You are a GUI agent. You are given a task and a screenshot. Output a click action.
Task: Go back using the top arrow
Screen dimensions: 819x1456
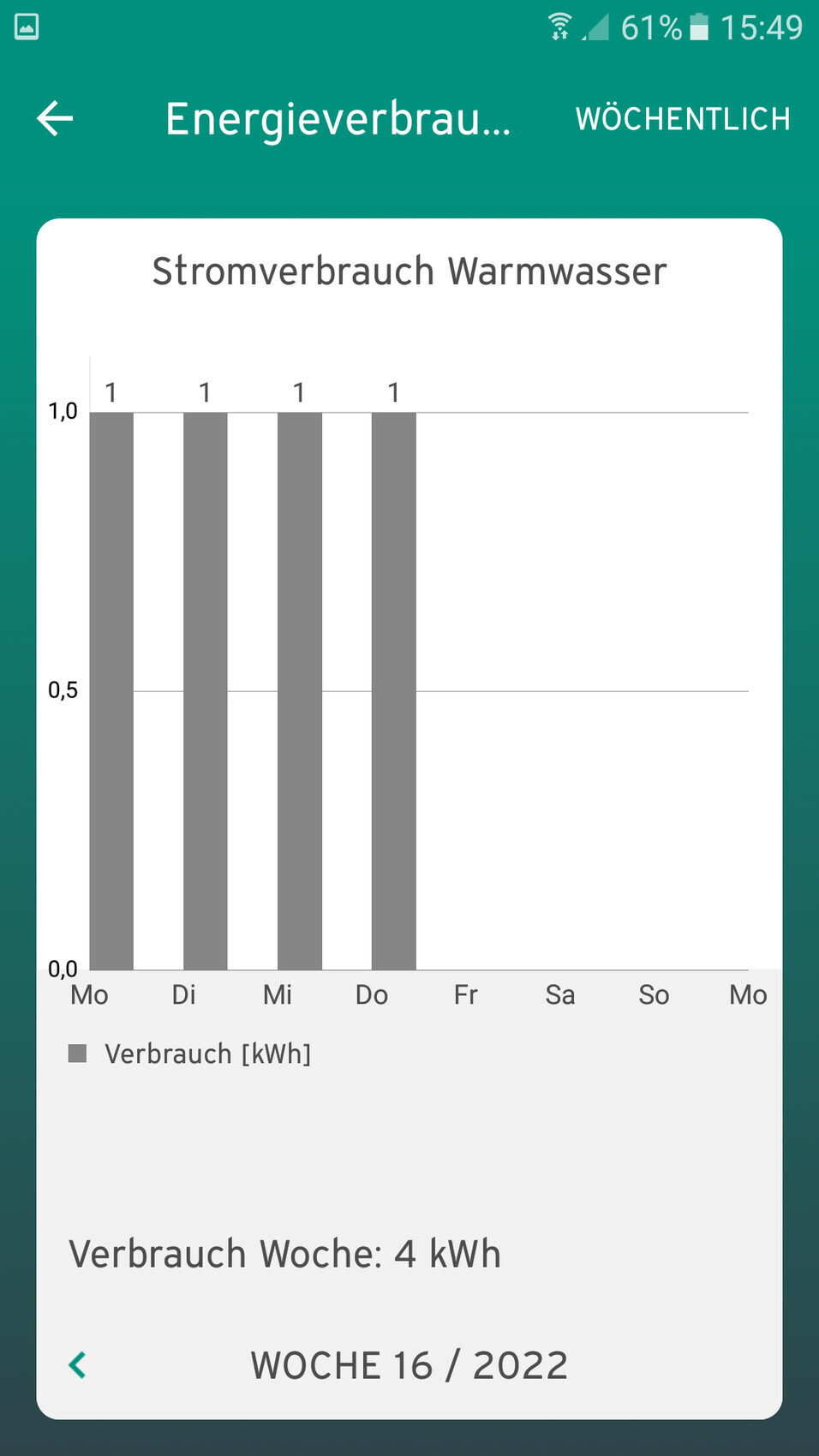coord(55,118)
